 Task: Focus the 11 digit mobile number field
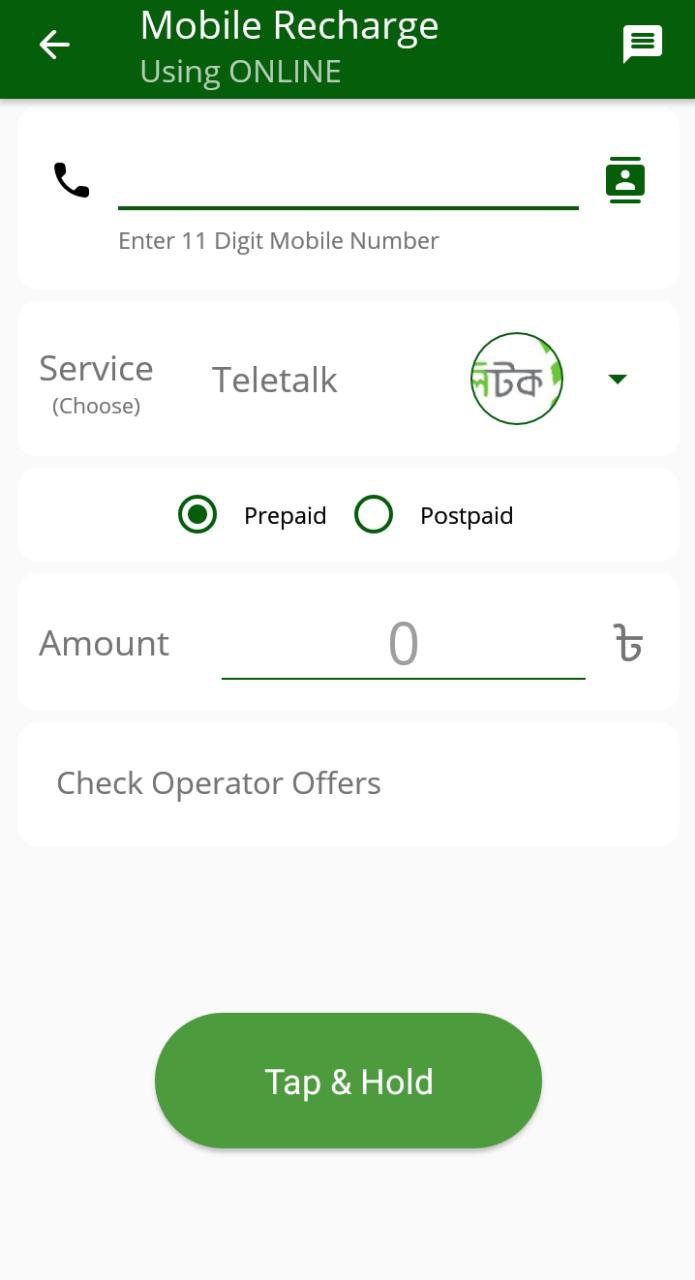(x=347, y=182)
